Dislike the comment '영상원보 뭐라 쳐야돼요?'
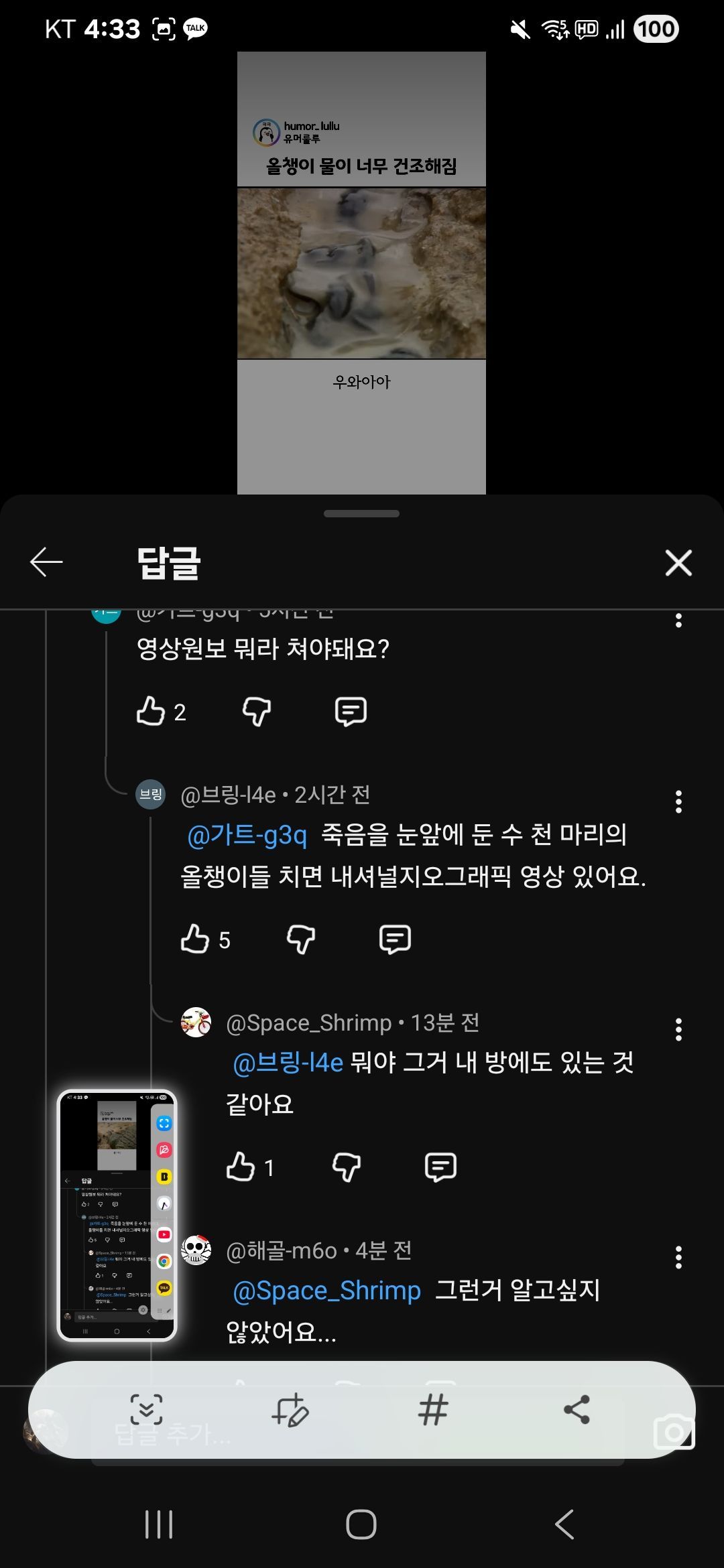724x1568 pixels. pyautogui.click(x=257, y=712)
